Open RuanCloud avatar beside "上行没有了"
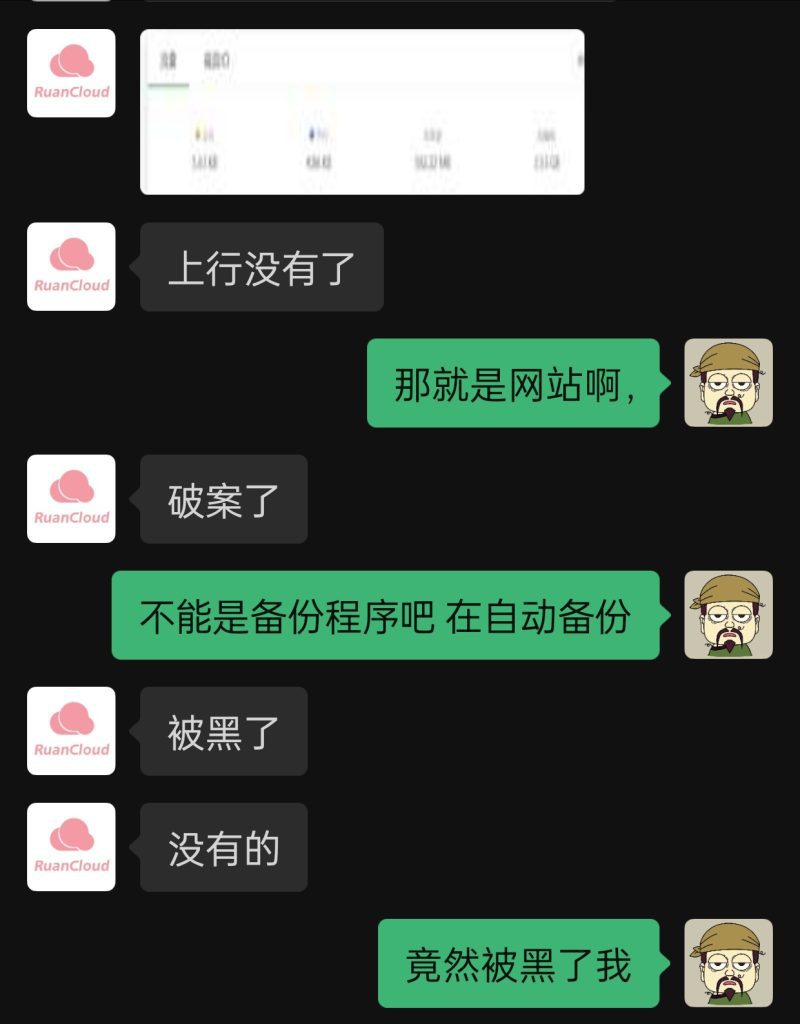 71,267
